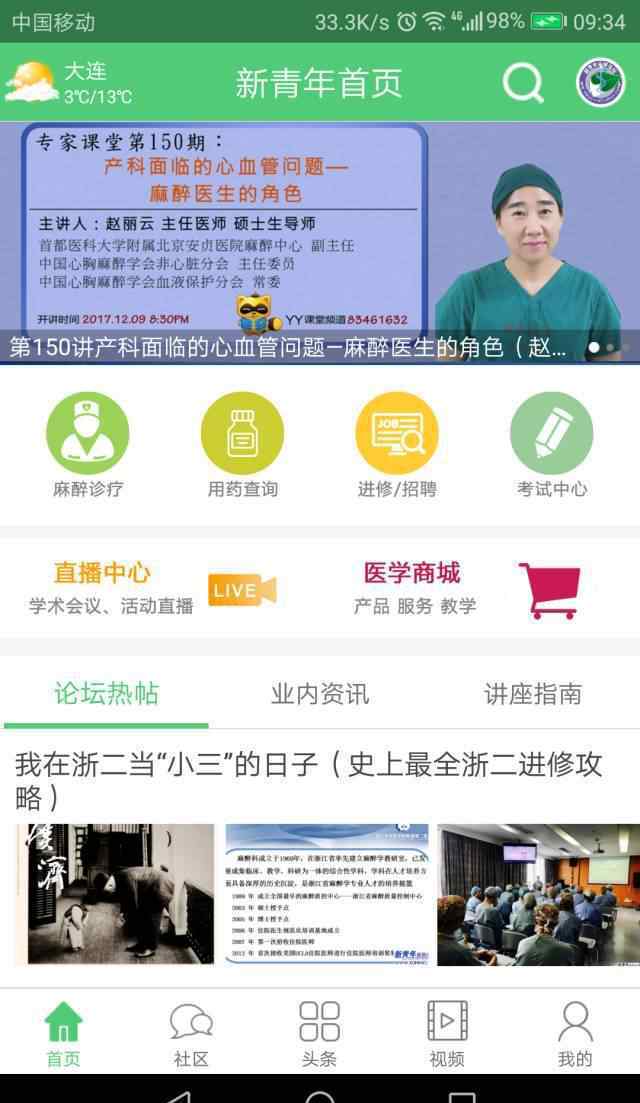Open the search magnifier icon
The image size is (640, 1103).
point(522,83)
